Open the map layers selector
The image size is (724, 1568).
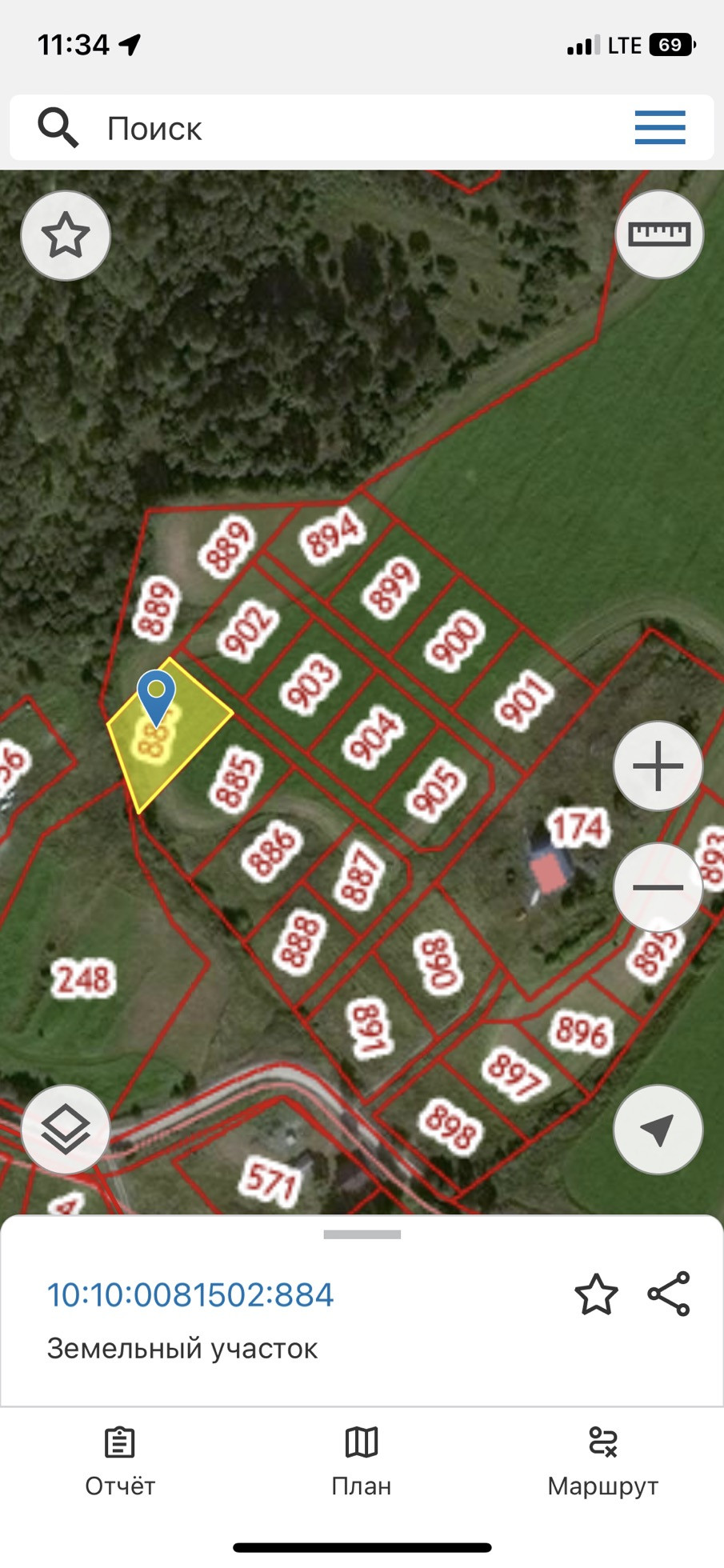[x=66, y=1129]
